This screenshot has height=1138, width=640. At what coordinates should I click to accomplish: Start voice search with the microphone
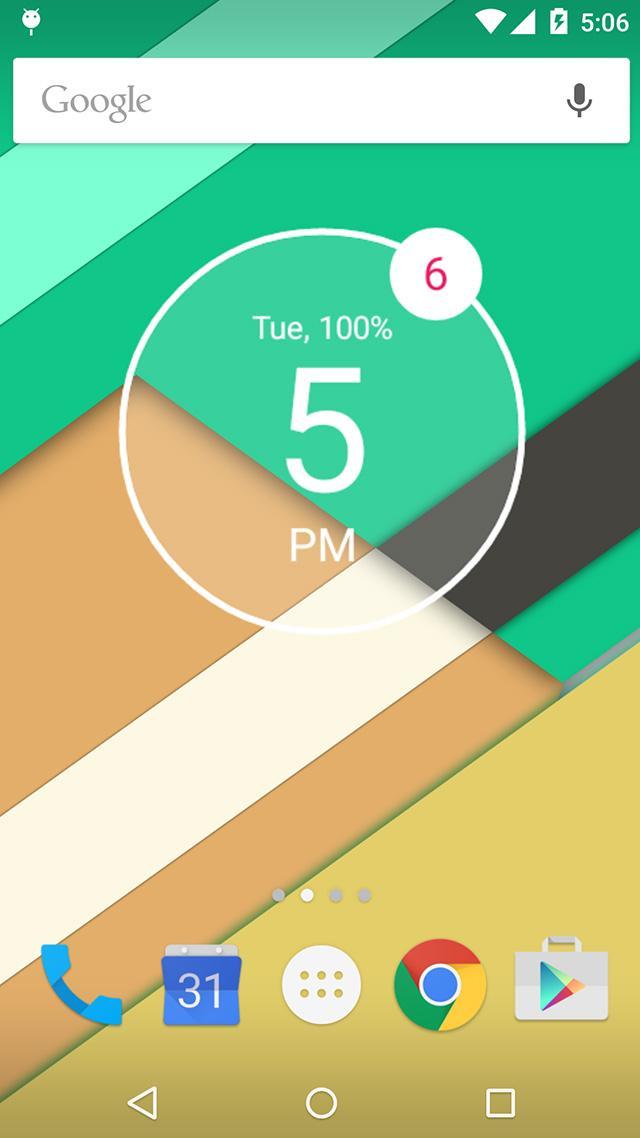579,101
